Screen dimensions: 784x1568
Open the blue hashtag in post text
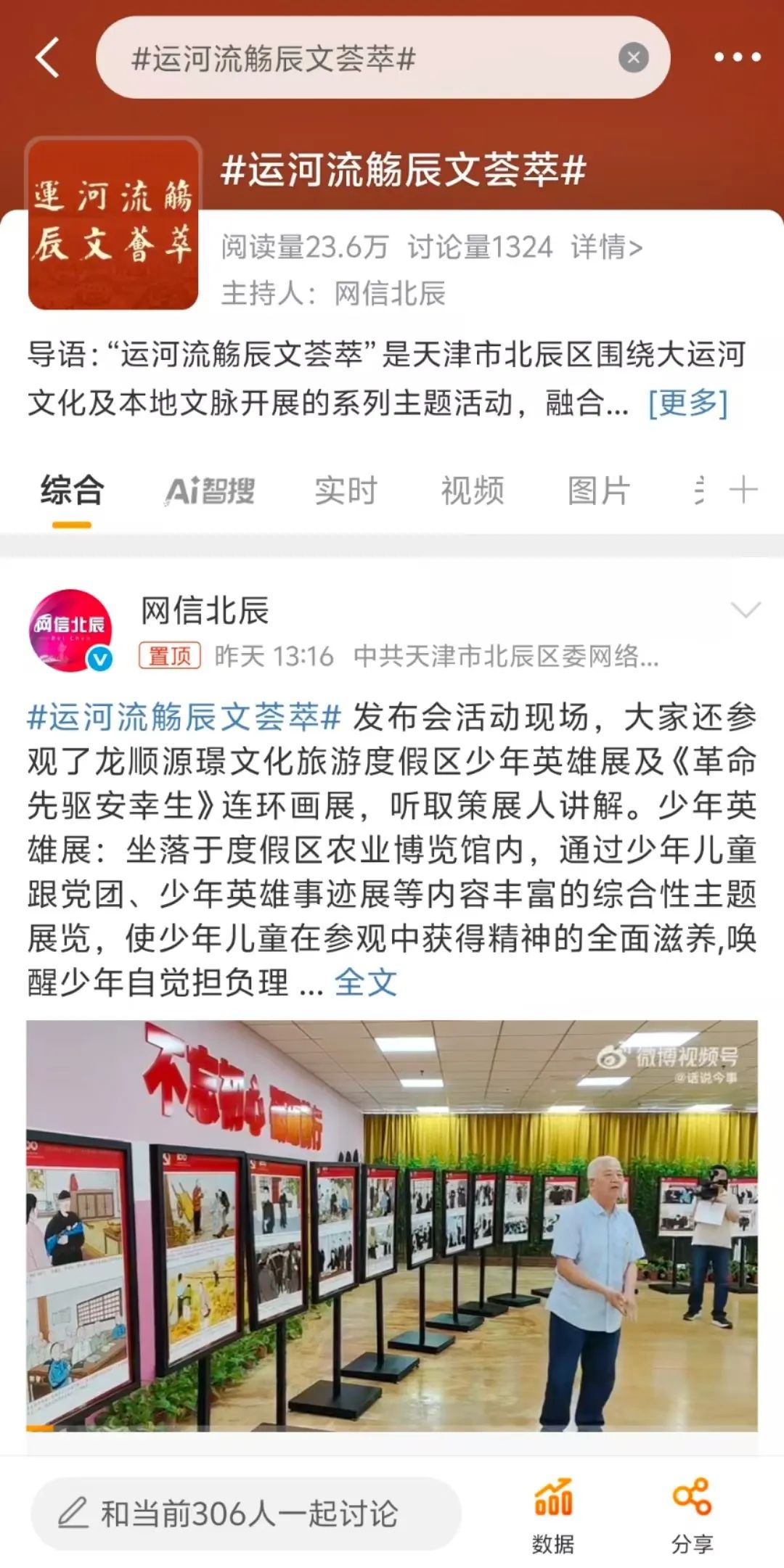coord(184,718)
